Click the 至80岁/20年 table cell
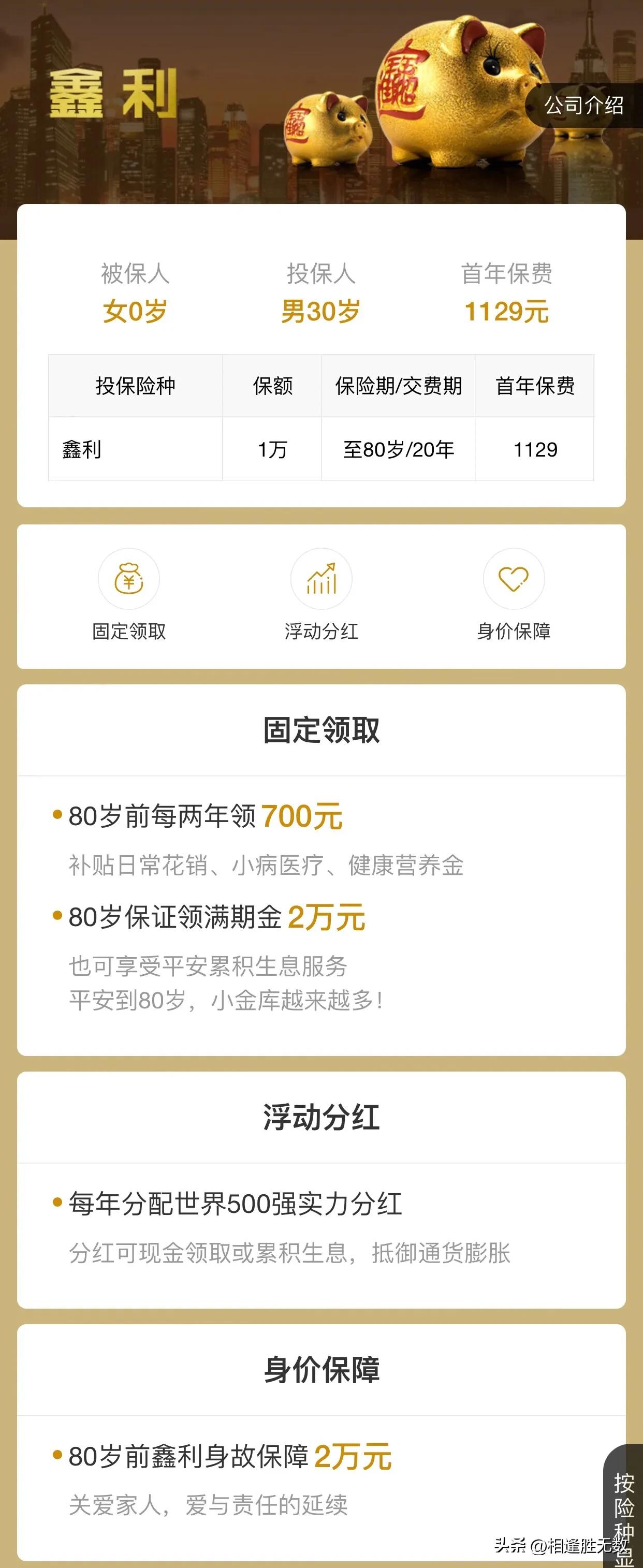 click(x=399, y=450)
